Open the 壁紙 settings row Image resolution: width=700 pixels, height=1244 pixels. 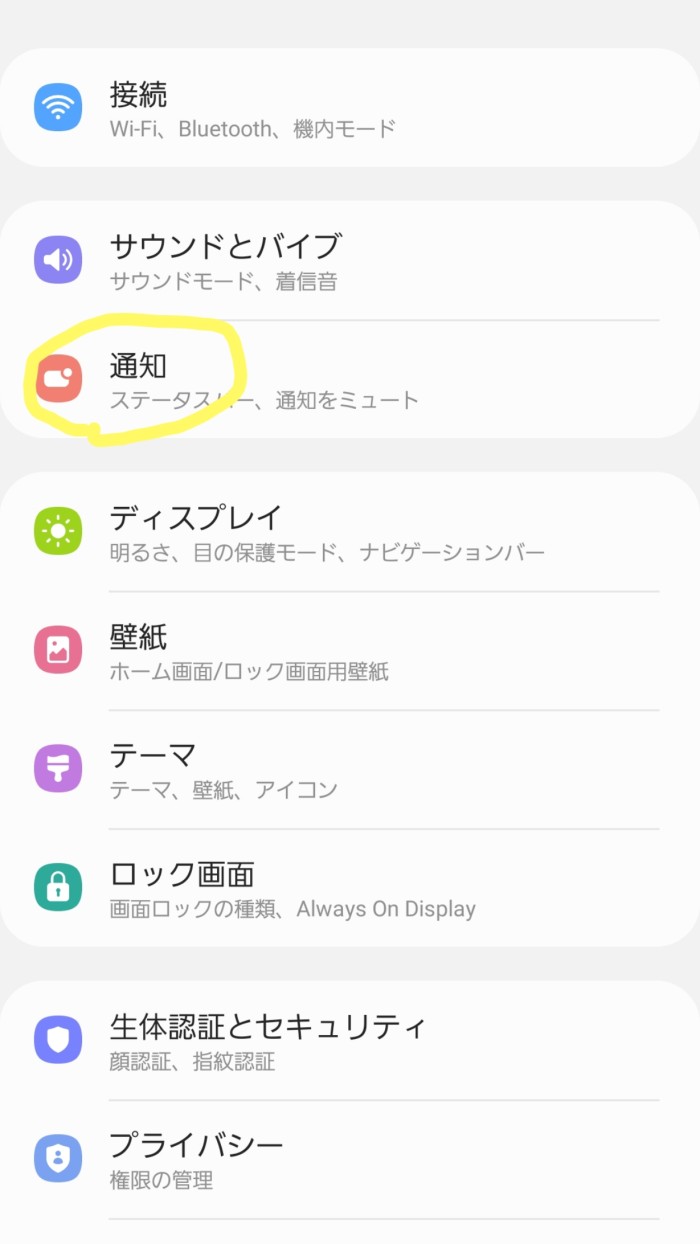pos(350,651)
